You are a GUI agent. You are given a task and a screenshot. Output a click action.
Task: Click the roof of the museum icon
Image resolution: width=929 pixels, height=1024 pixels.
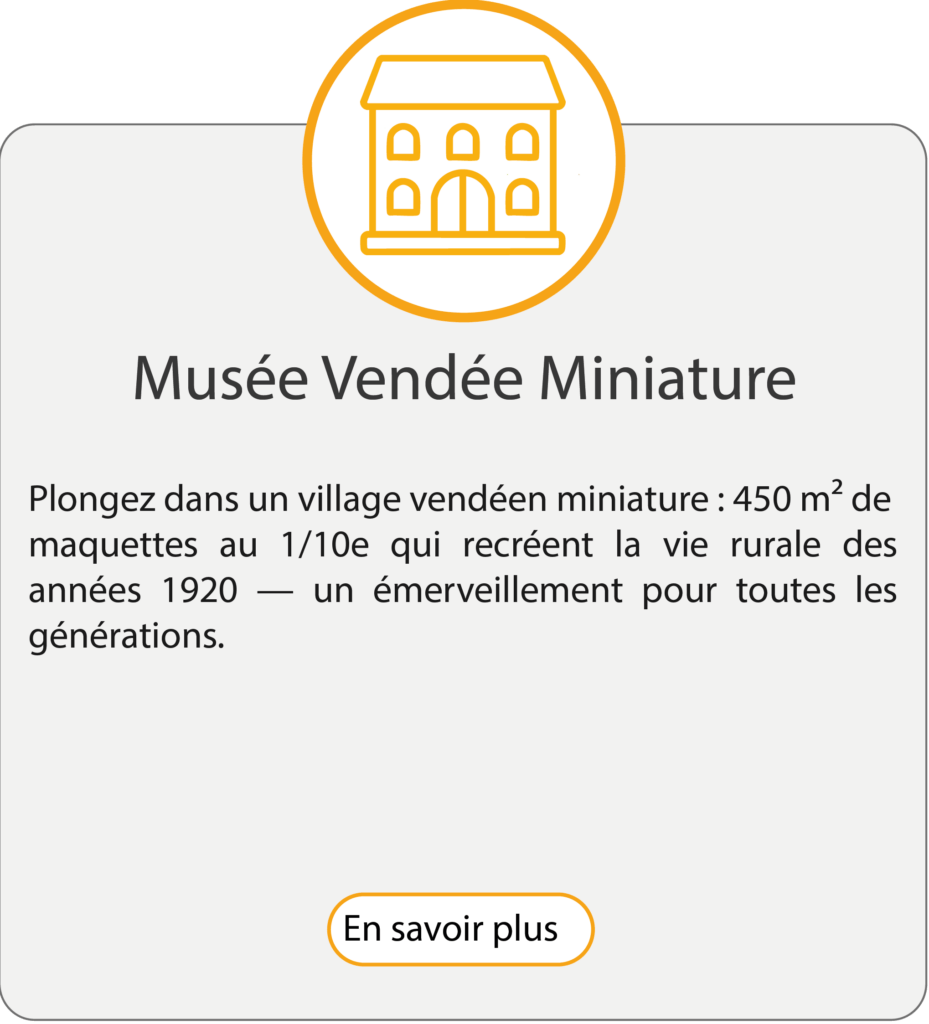click(464, 82)
